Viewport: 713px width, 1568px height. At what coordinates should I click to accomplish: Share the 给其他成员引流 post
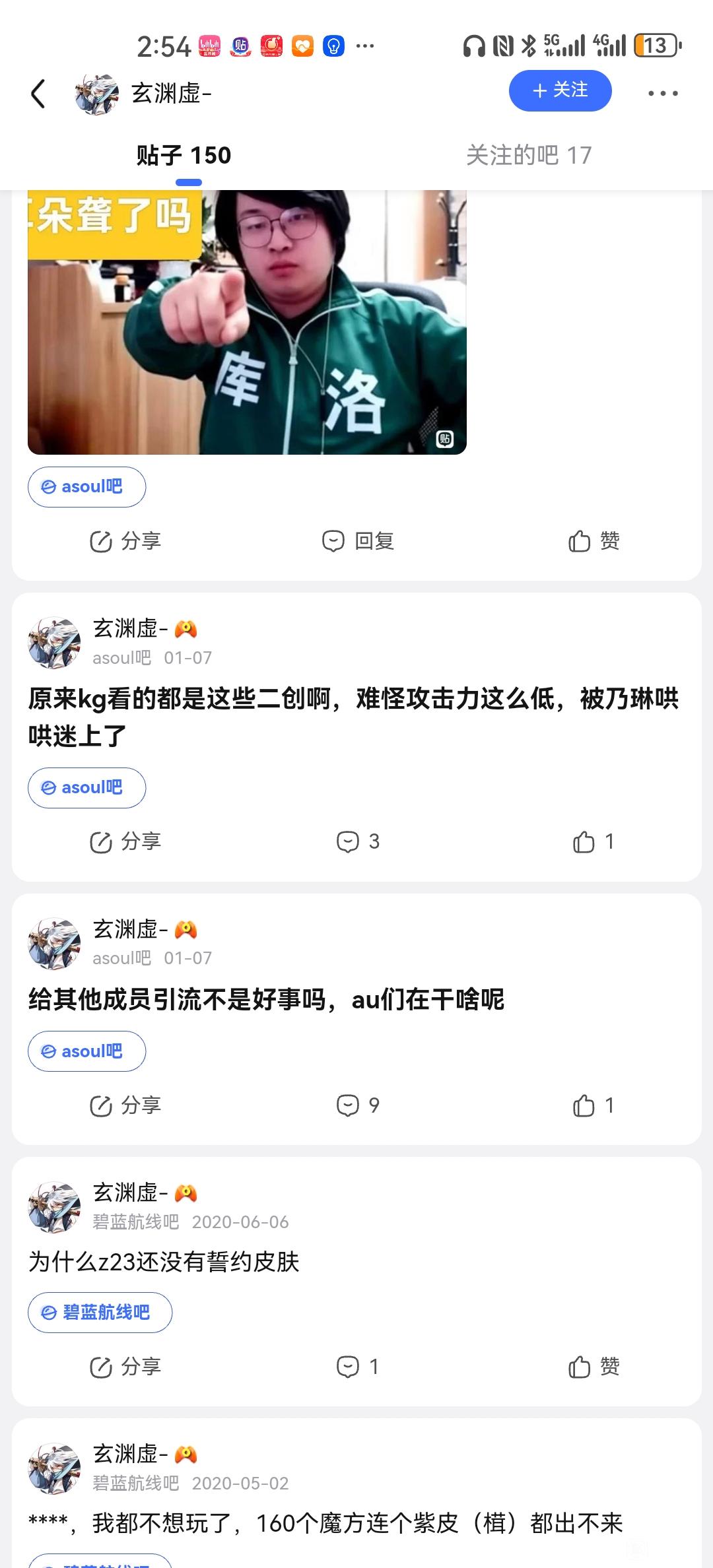(125, 1105)
